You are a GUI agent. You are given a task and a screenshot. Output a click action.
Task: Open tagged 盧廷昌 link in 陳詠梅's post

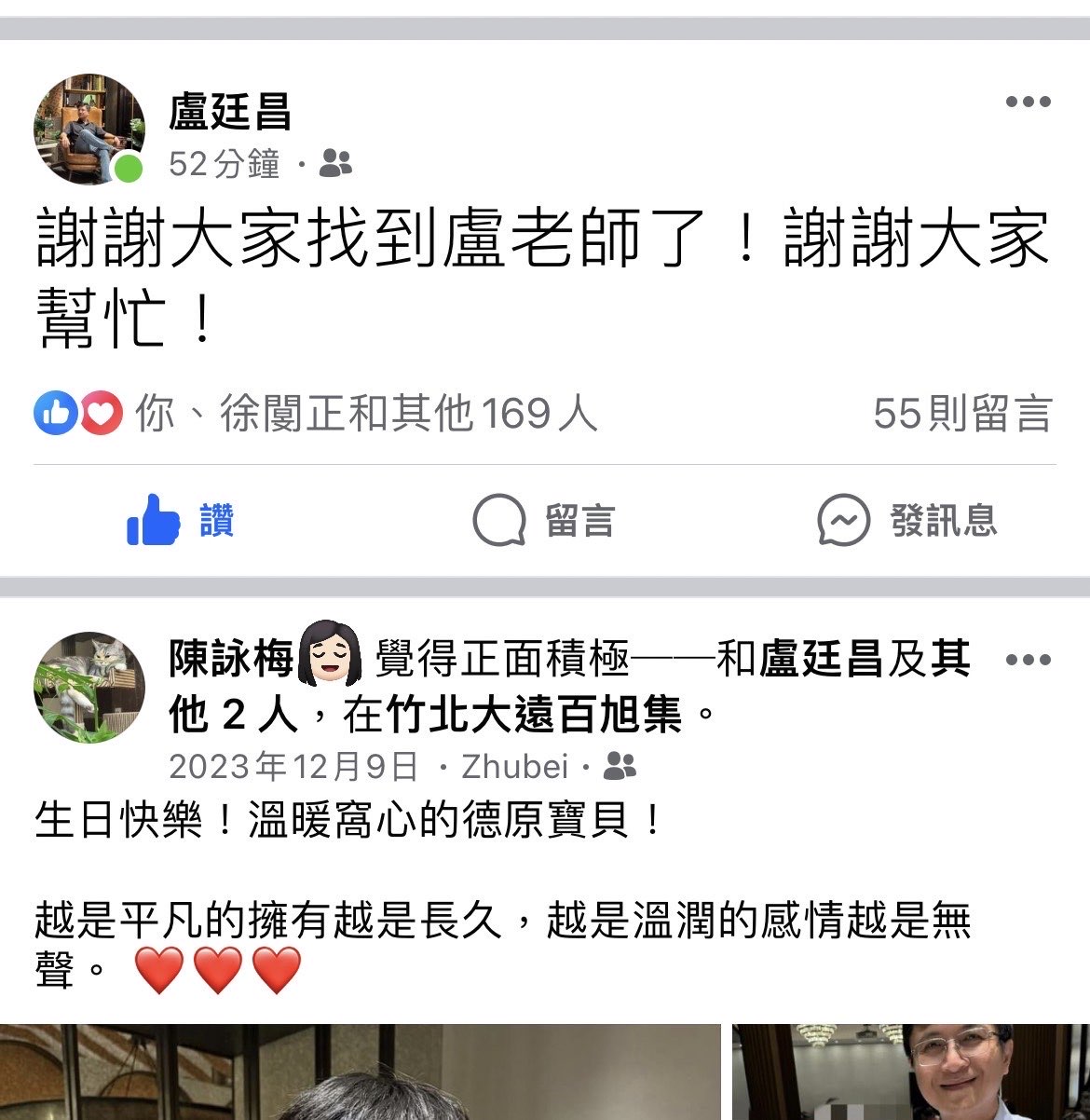821,659
